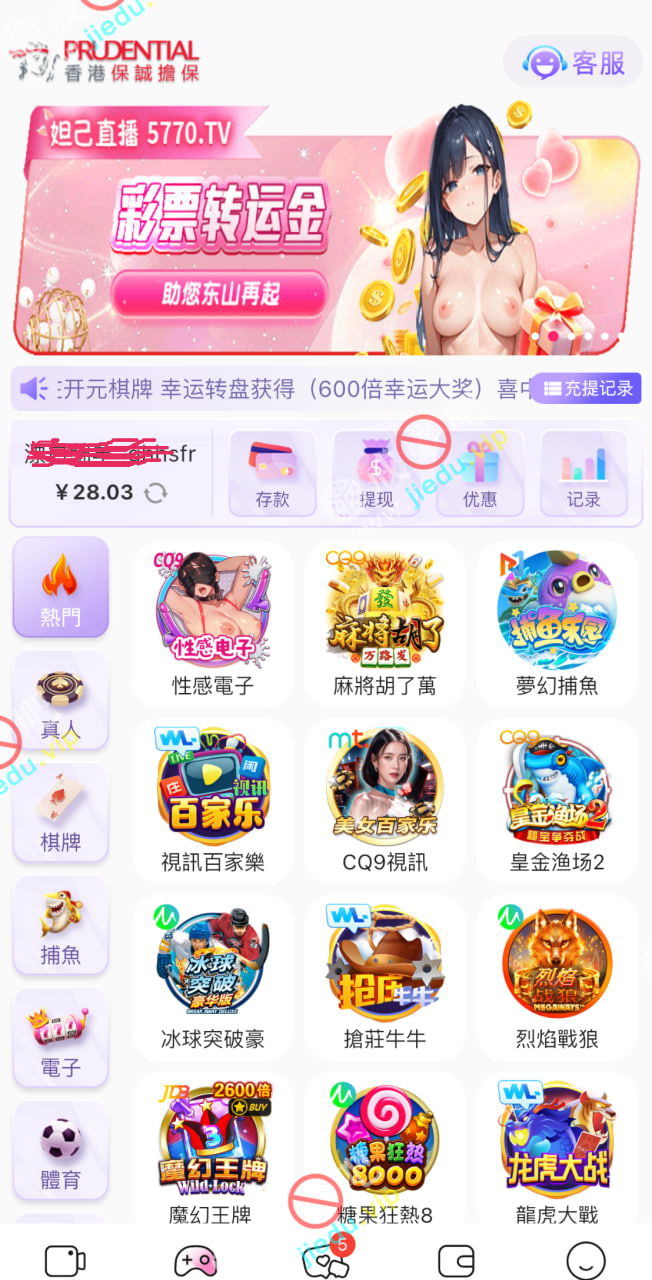Open the wallet tab in bottom bar
This screenshot has height=1280, width=652.
456,1260
